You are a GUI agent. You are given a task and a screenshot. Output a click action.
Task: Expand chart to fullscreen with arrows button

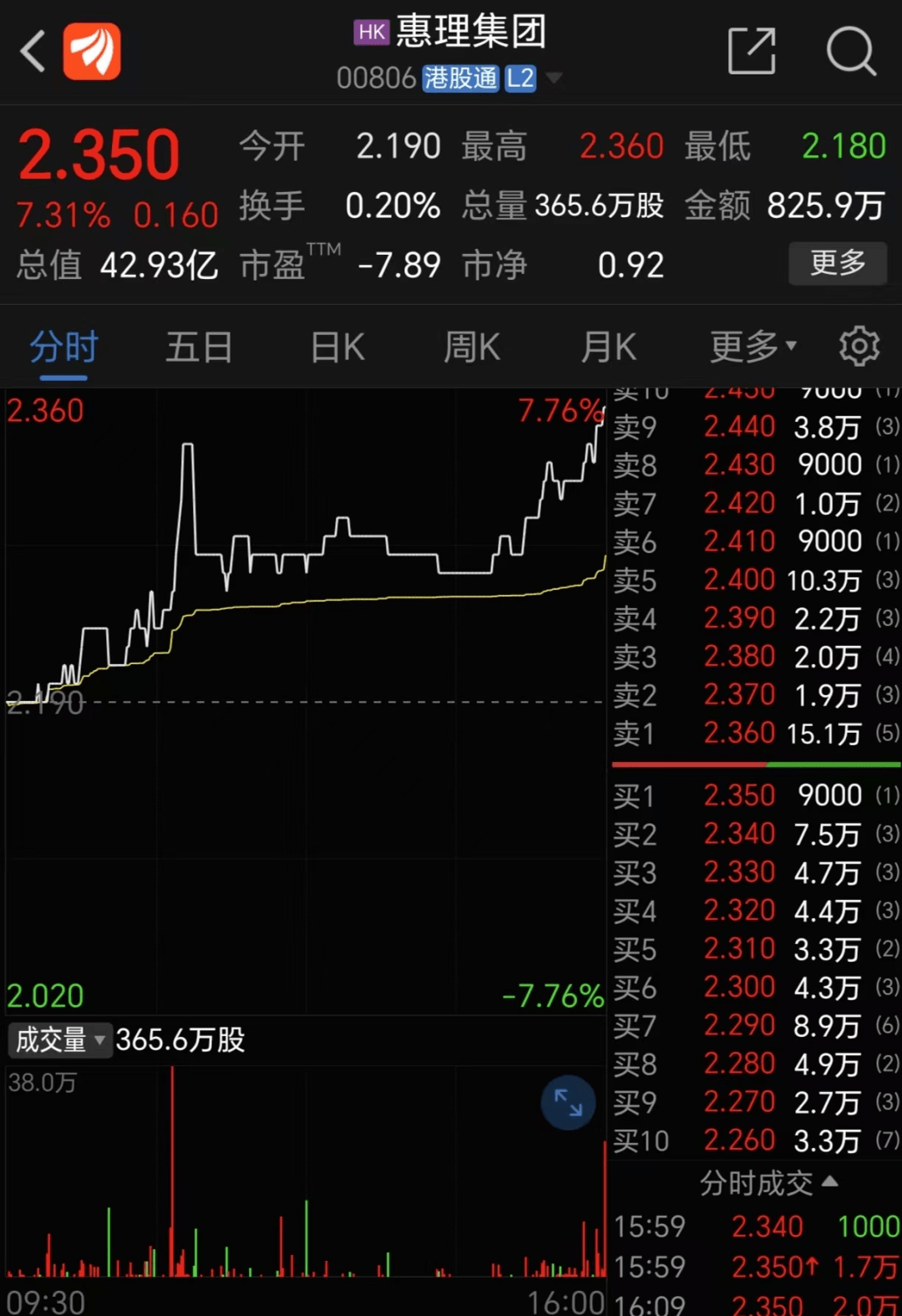[x=568, y=1102]
